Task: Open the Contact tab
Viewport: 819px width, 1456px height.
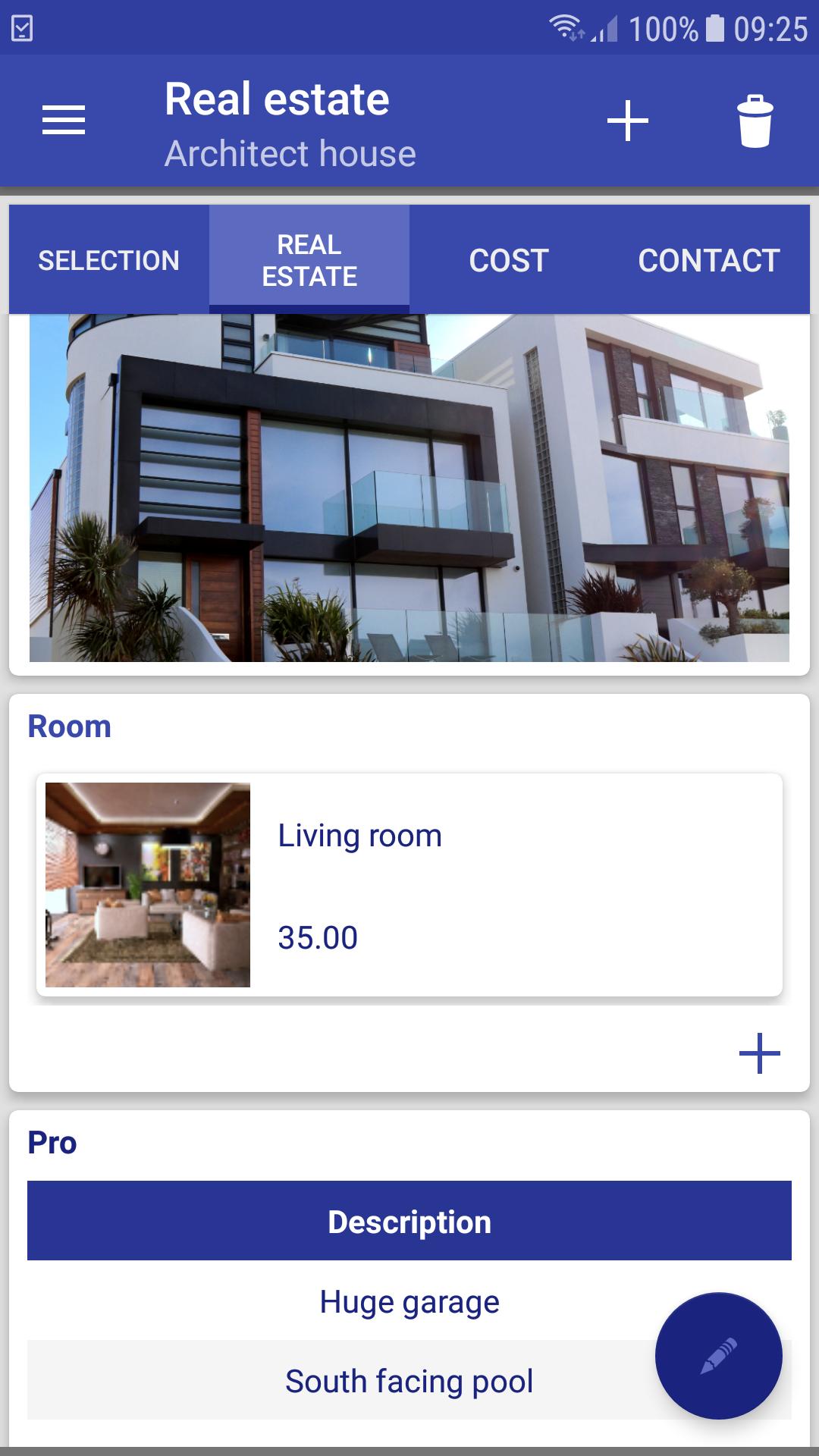Action: tap(709, 260)
